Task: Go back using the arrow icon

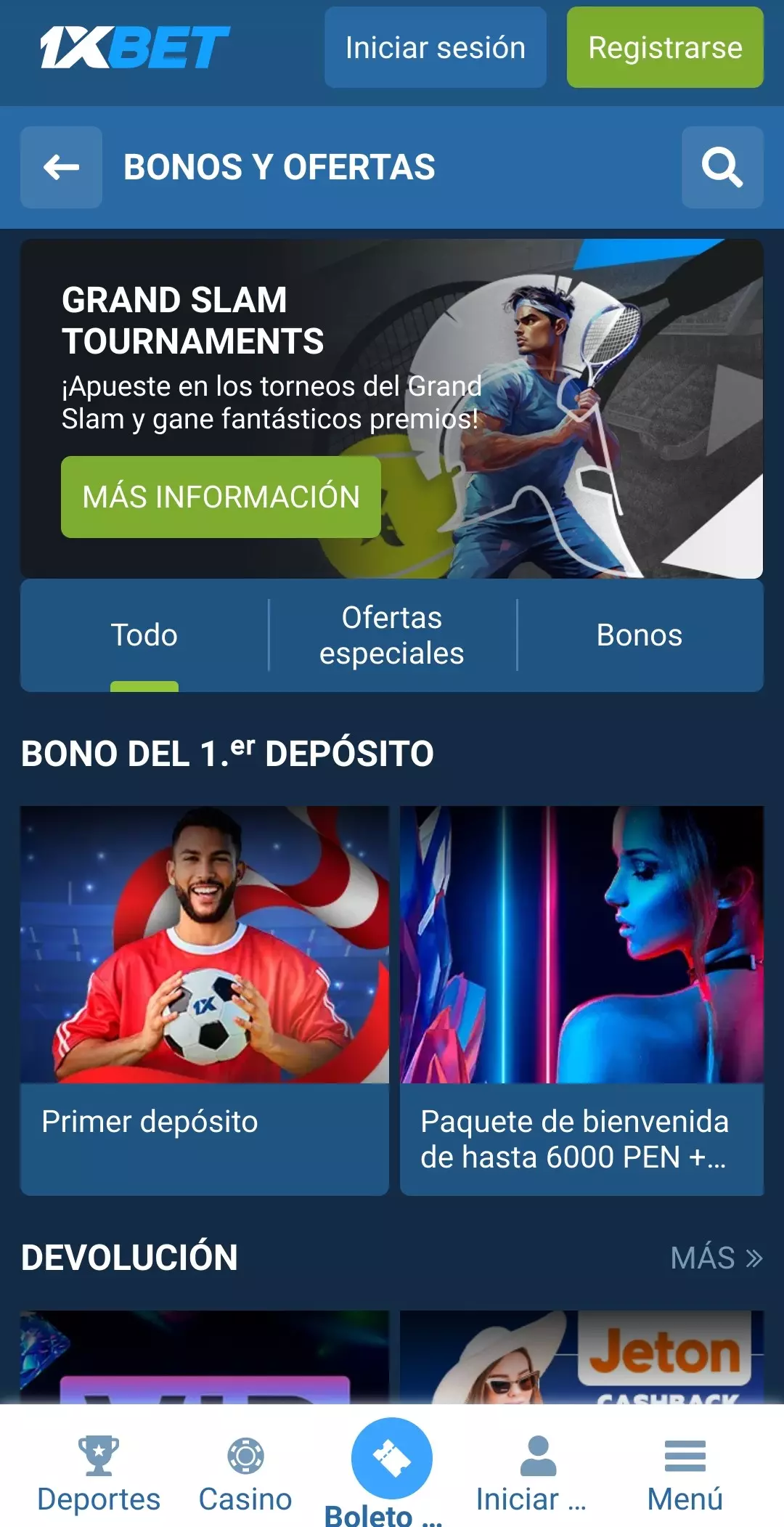Action: coord(61,166)
